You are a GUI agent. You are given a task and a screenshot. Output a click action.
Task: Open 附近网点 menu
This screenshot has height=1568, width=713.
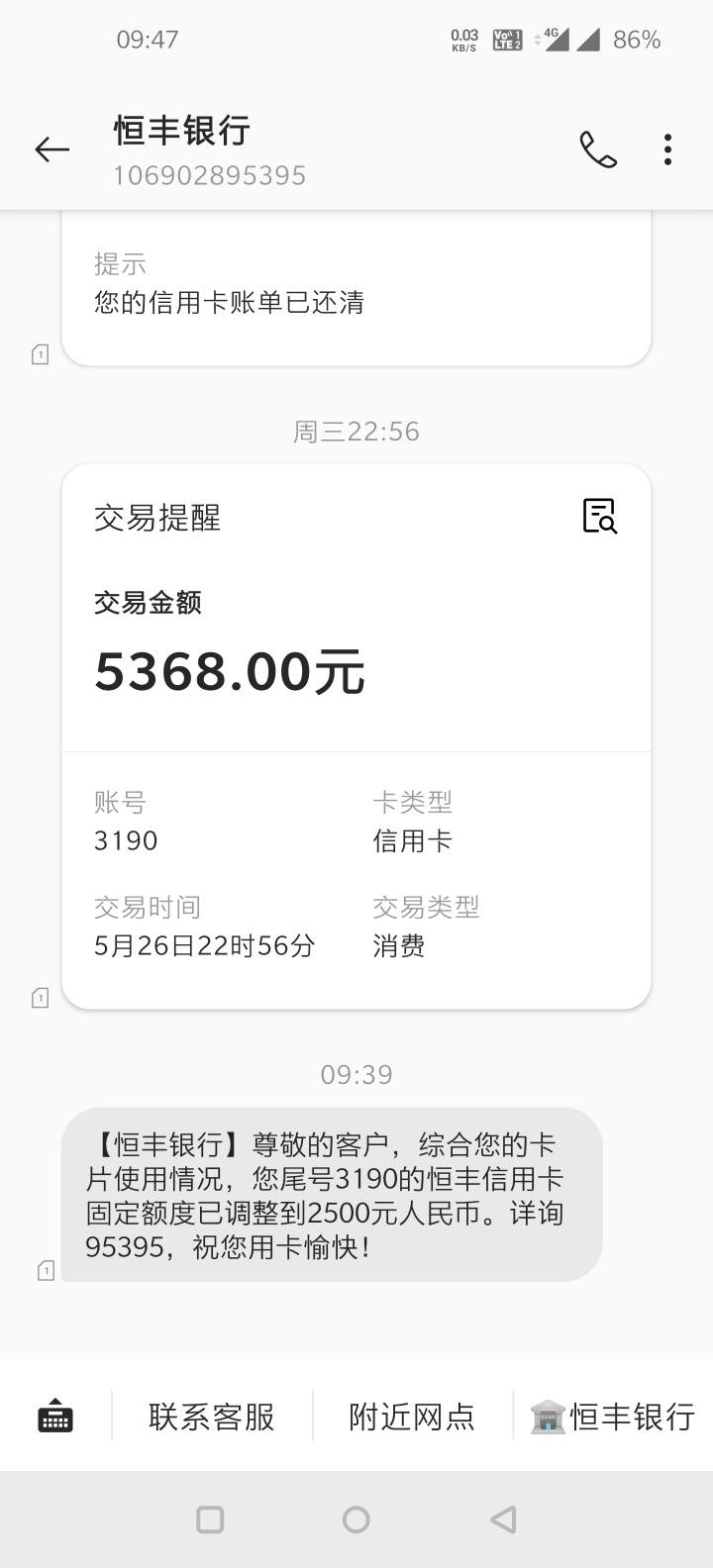412,1417
